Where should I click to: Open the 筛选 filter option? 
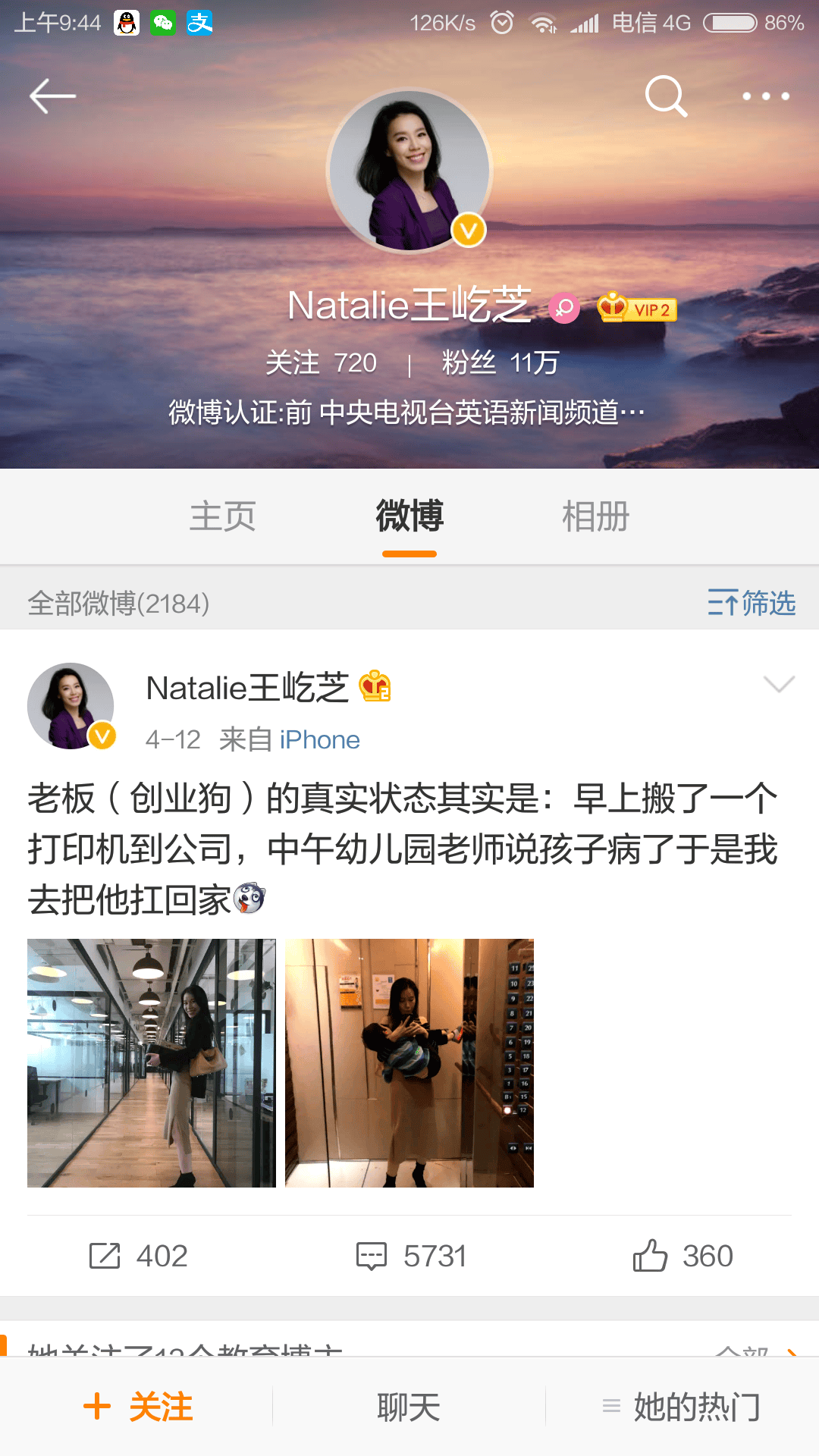(x=751, y=604)
